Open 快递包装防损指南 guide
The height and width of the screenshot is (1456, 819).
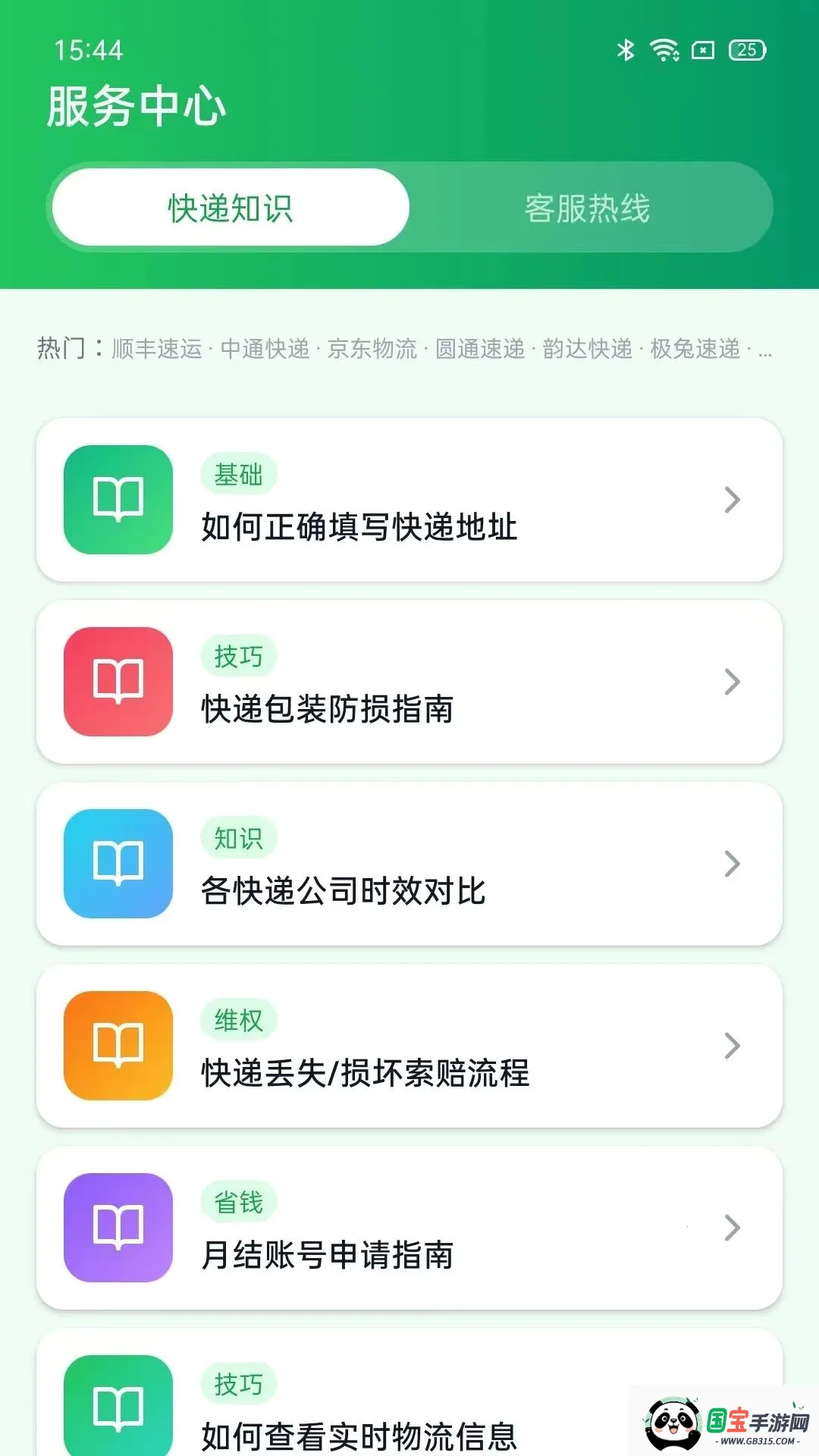tap(409, 682)
